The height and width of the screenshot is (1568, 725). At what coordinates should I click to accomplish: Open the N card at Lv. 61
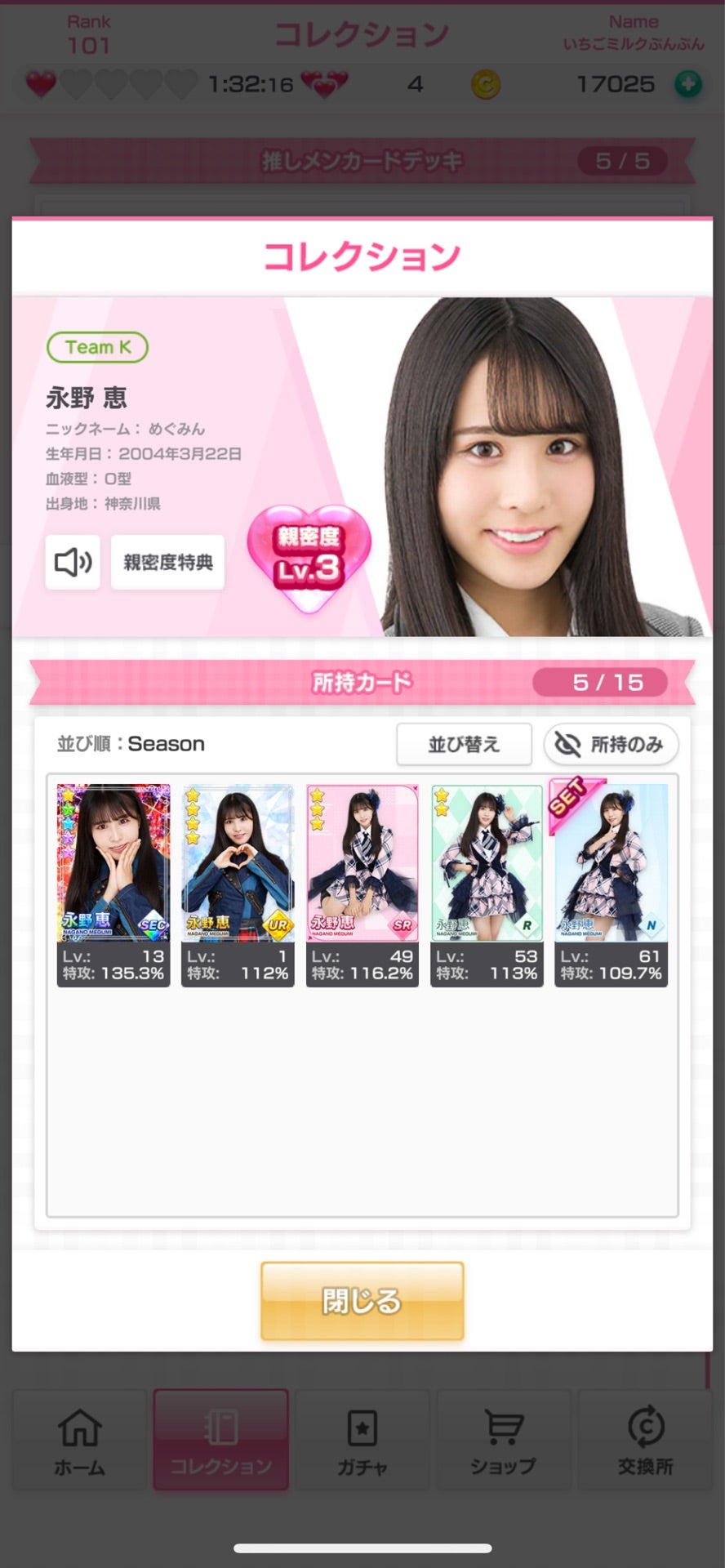[611, 884]
